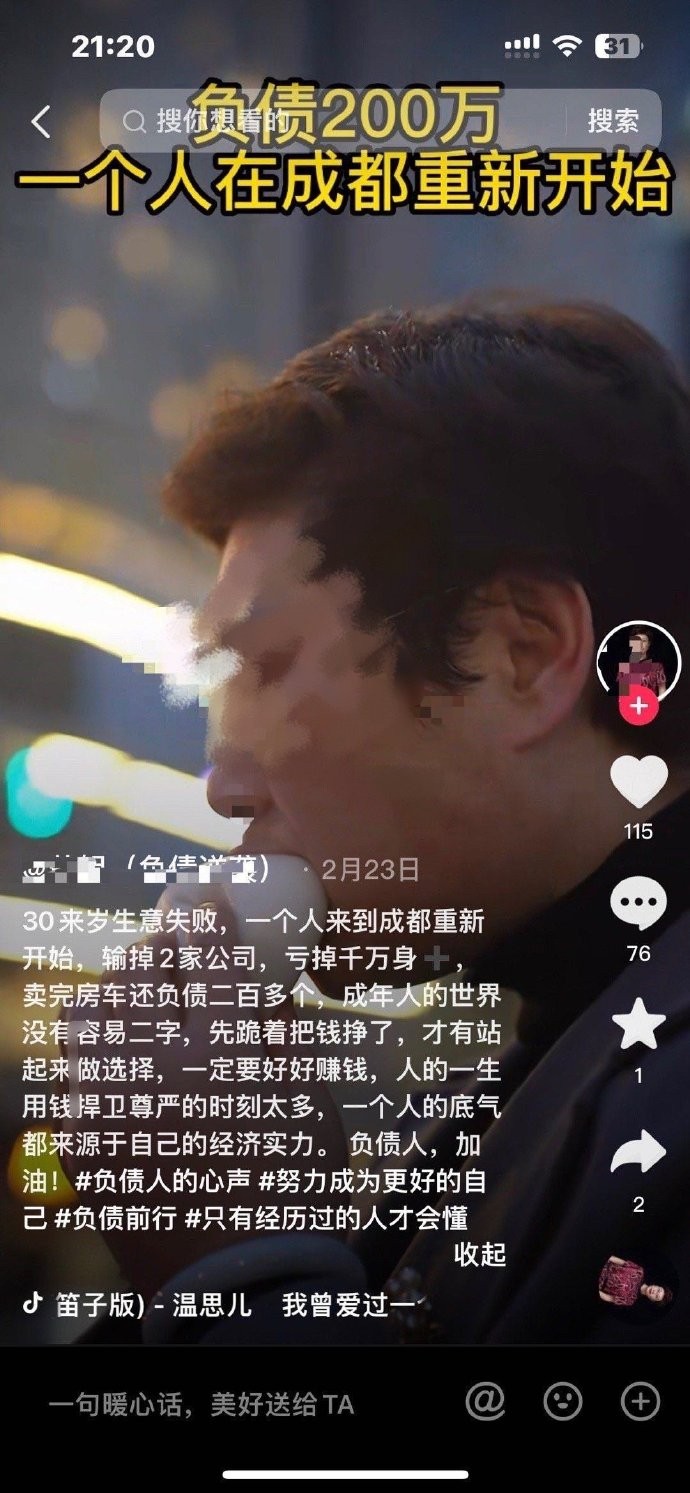Tap the 搜索 button
The height and width of the screenshot is (1493, 690).
point(613,122)
